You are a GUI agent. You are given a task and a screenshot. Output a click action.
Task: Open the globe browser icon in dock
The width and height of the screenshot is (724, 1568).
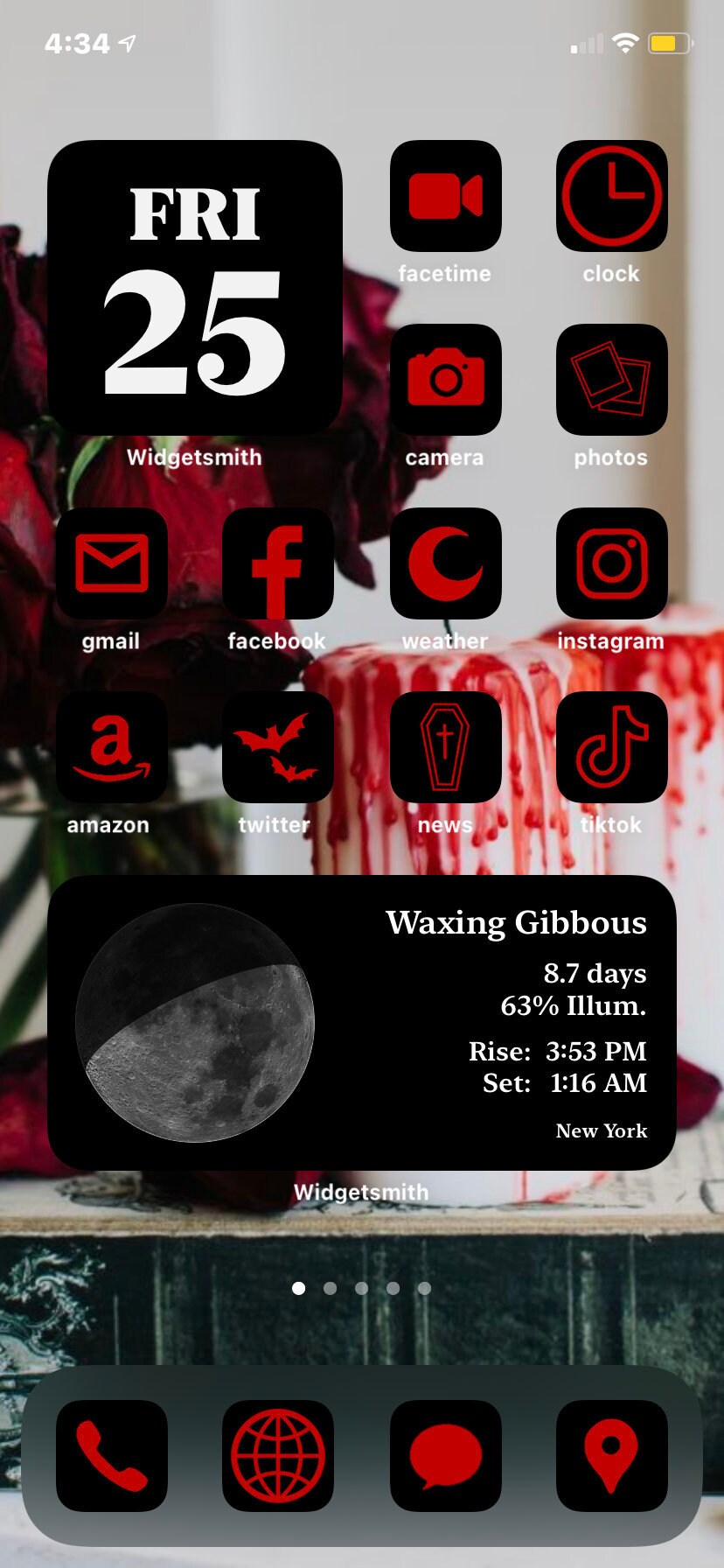278,1456
